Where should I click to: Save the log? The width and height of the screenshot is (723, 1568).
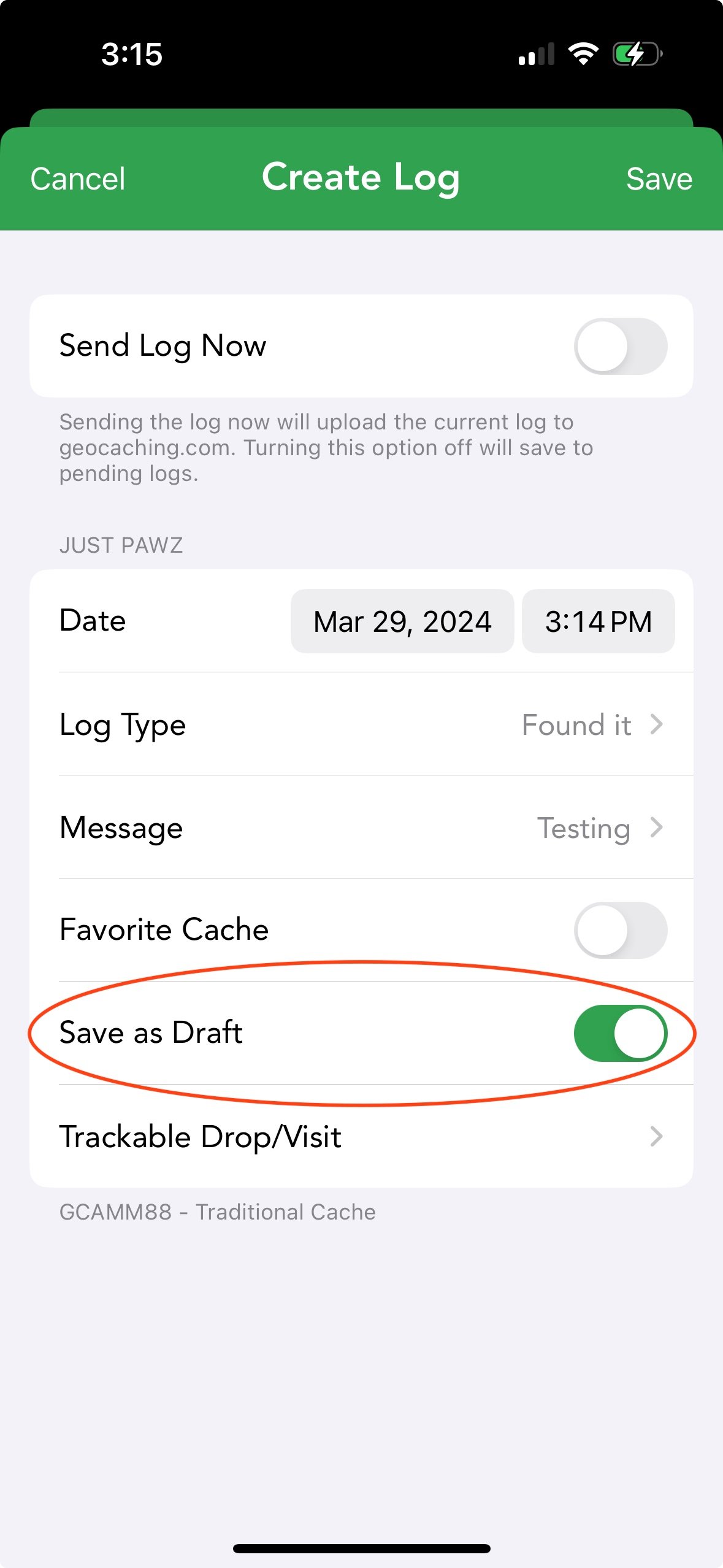pos(659,179)
